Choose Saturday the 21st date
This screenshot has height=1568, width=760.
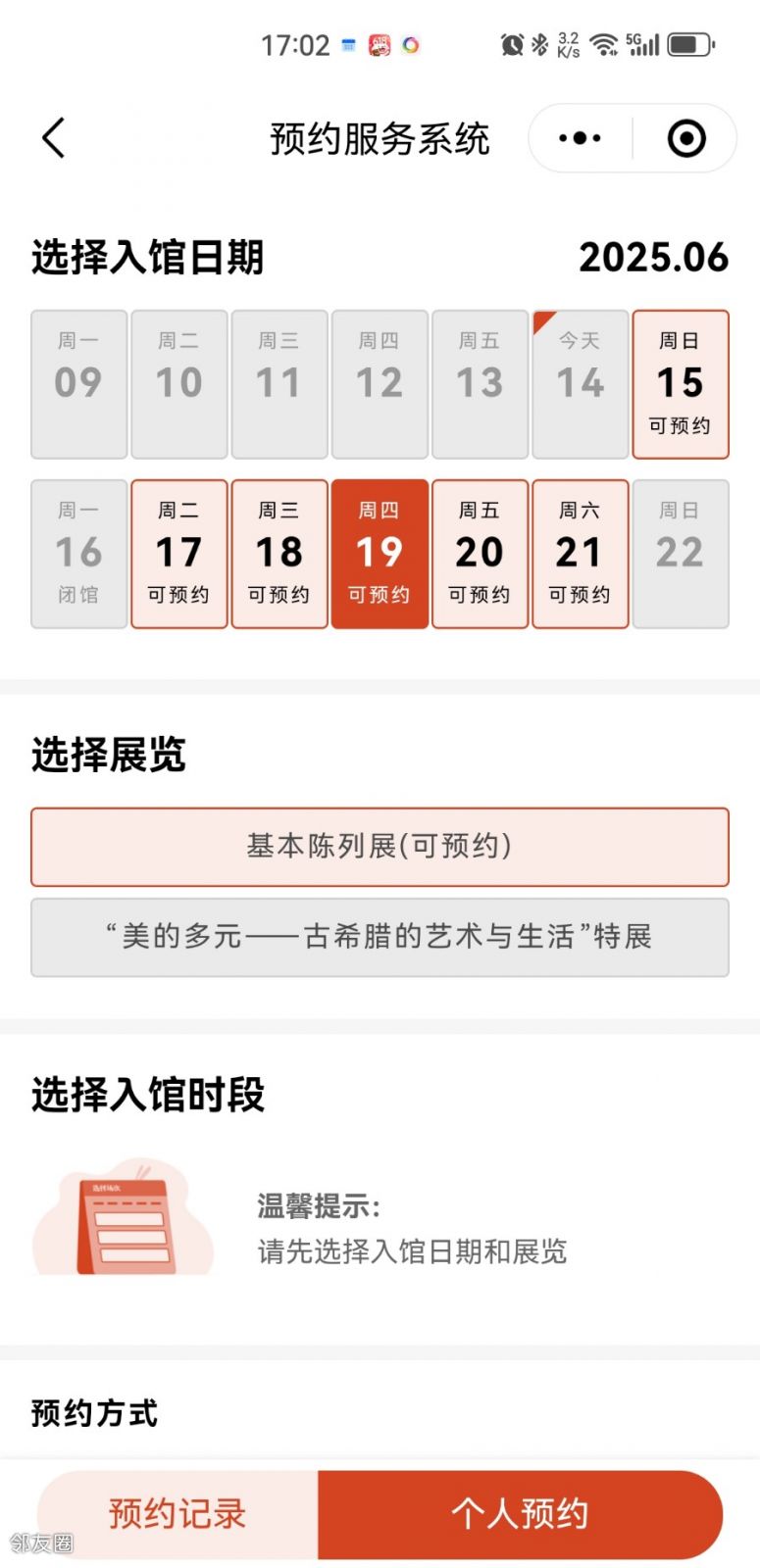[x=580, y=554]
